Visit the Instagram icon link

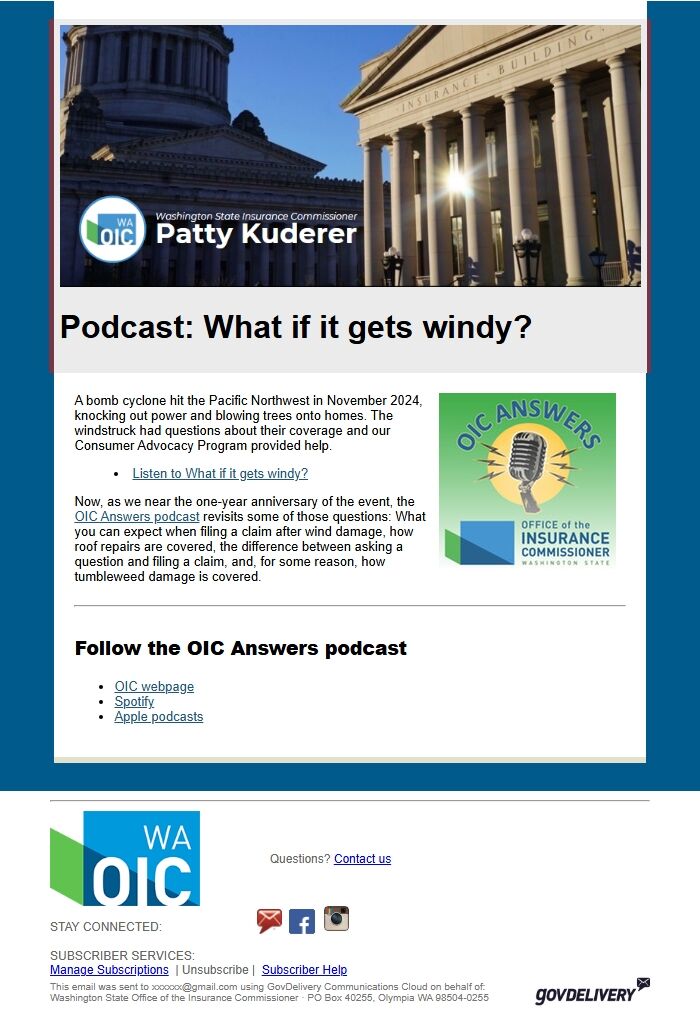[336, 919]
